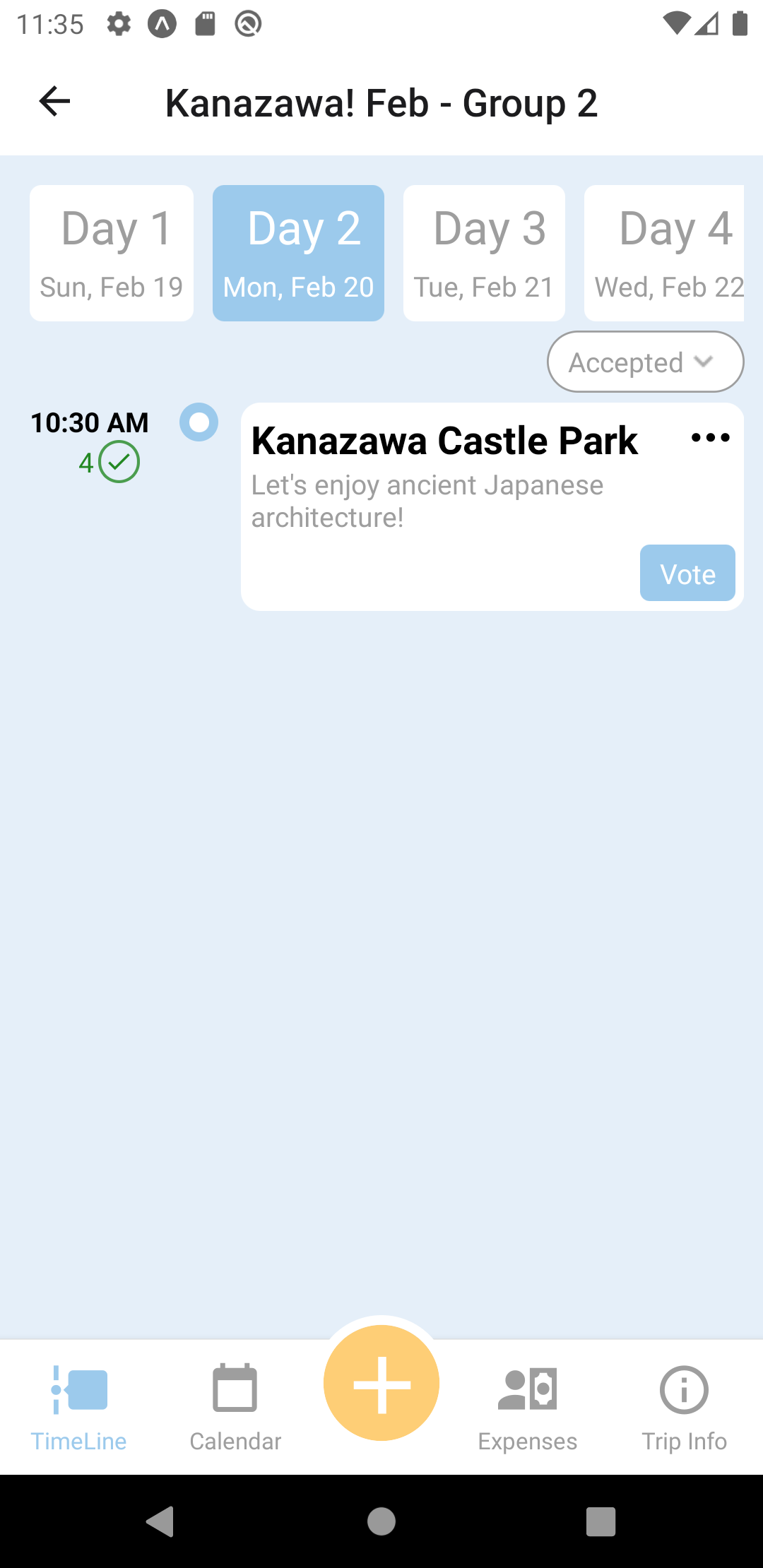763x1568 pixels.
Task: Select Day 3, Tue Feb 21
Action: click(484, 253)
